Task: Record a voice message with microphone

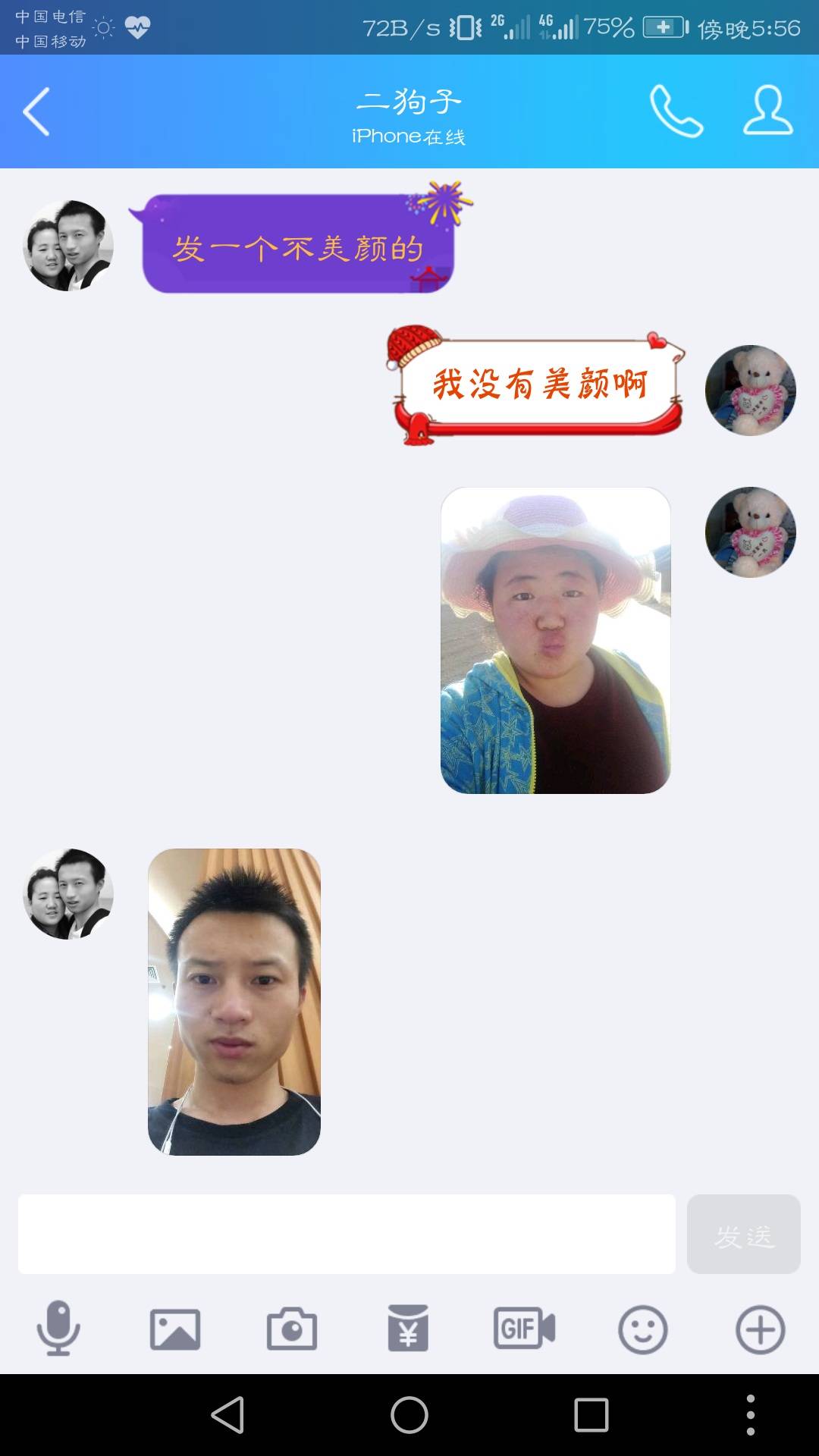Action: pos(58,1329)
